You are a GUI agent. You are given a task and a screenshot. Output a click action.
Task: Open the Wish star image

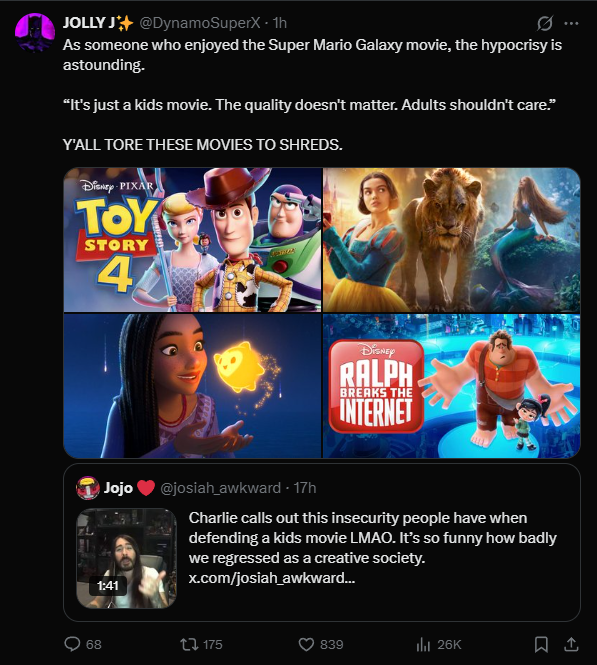(192, 386)
